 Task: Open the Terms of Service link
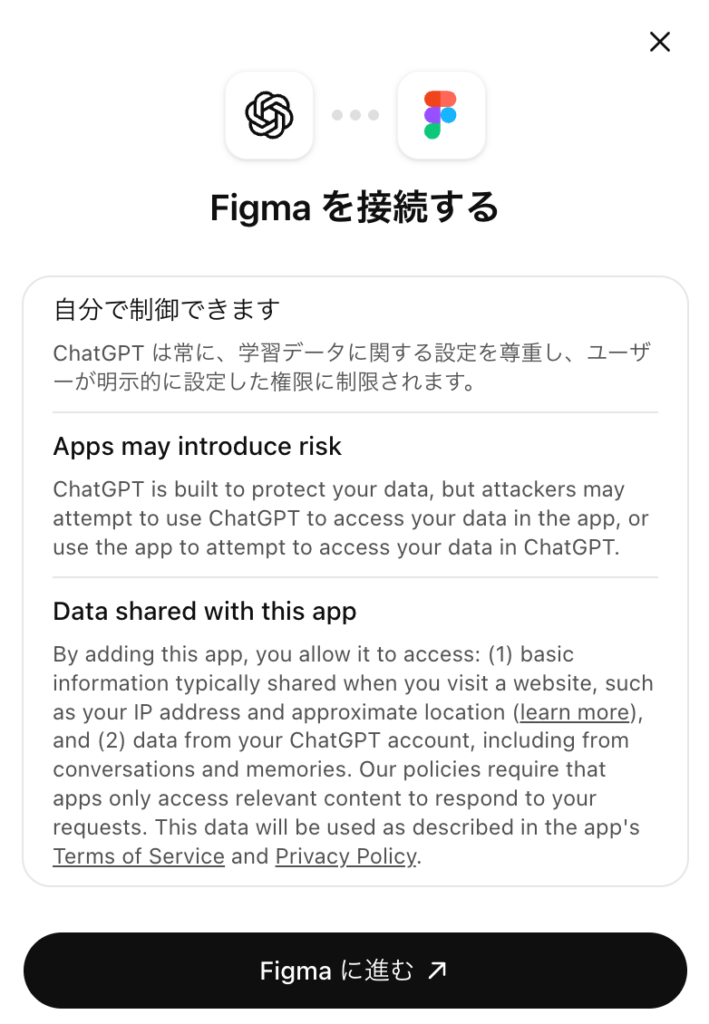click(138, 856)
